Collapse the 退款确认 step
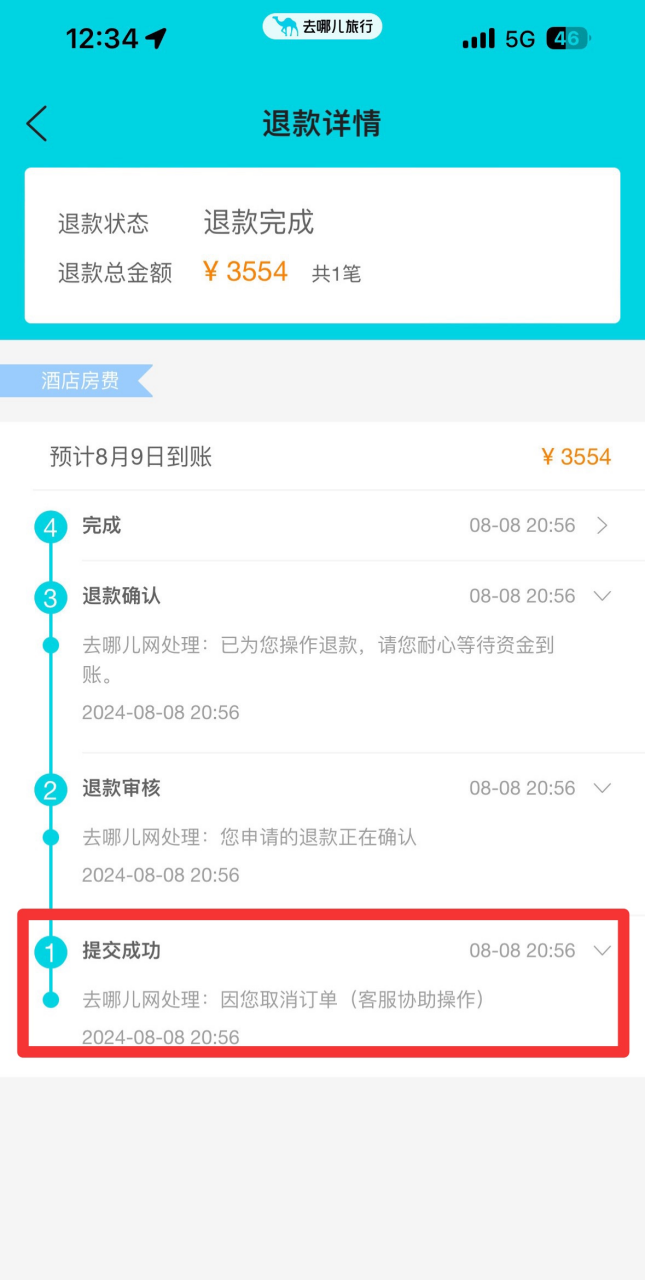This screenshot has height=1280, width=645. point(601,596)
